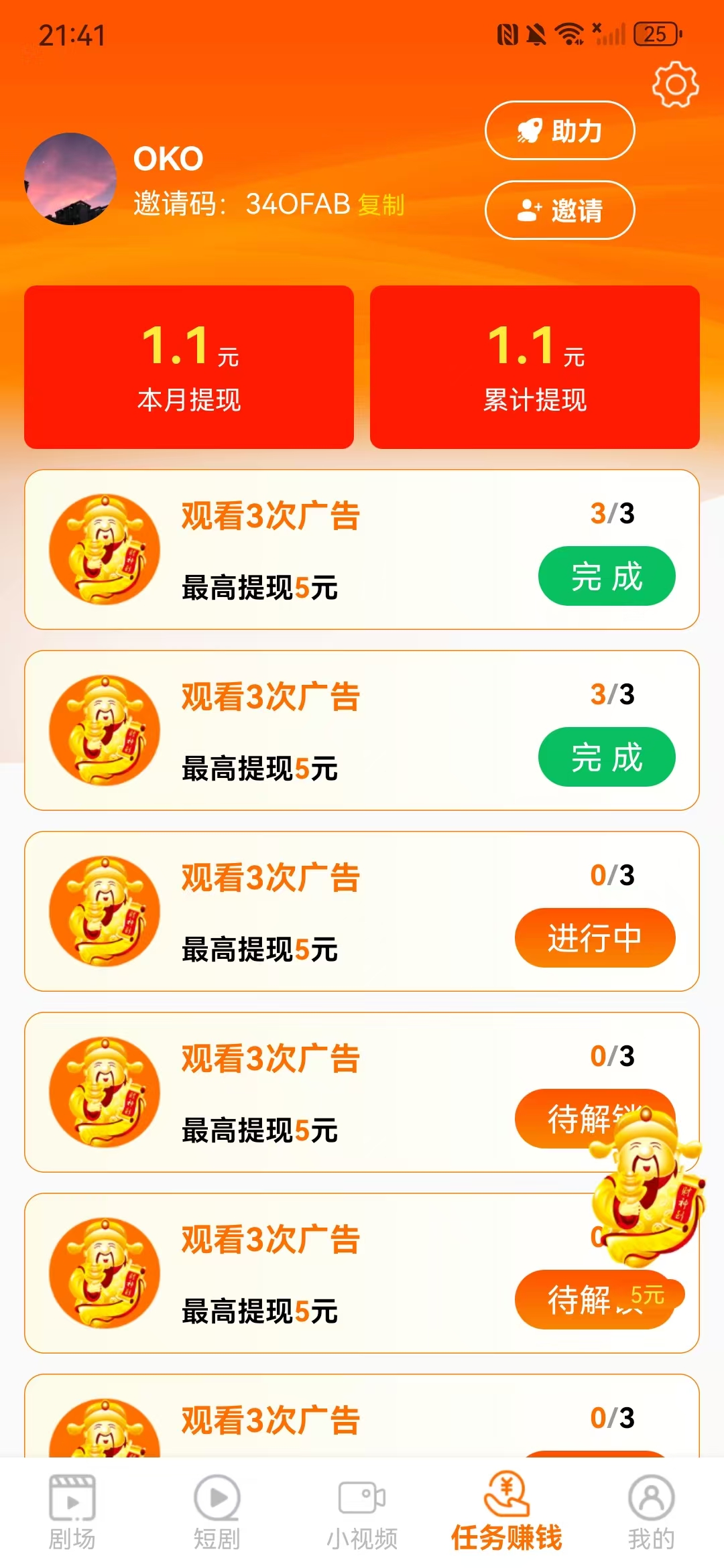The width and height of the screenshot is (724, 1568).
Task: Copy the invitation code via 复制
Action: [381, 204]
